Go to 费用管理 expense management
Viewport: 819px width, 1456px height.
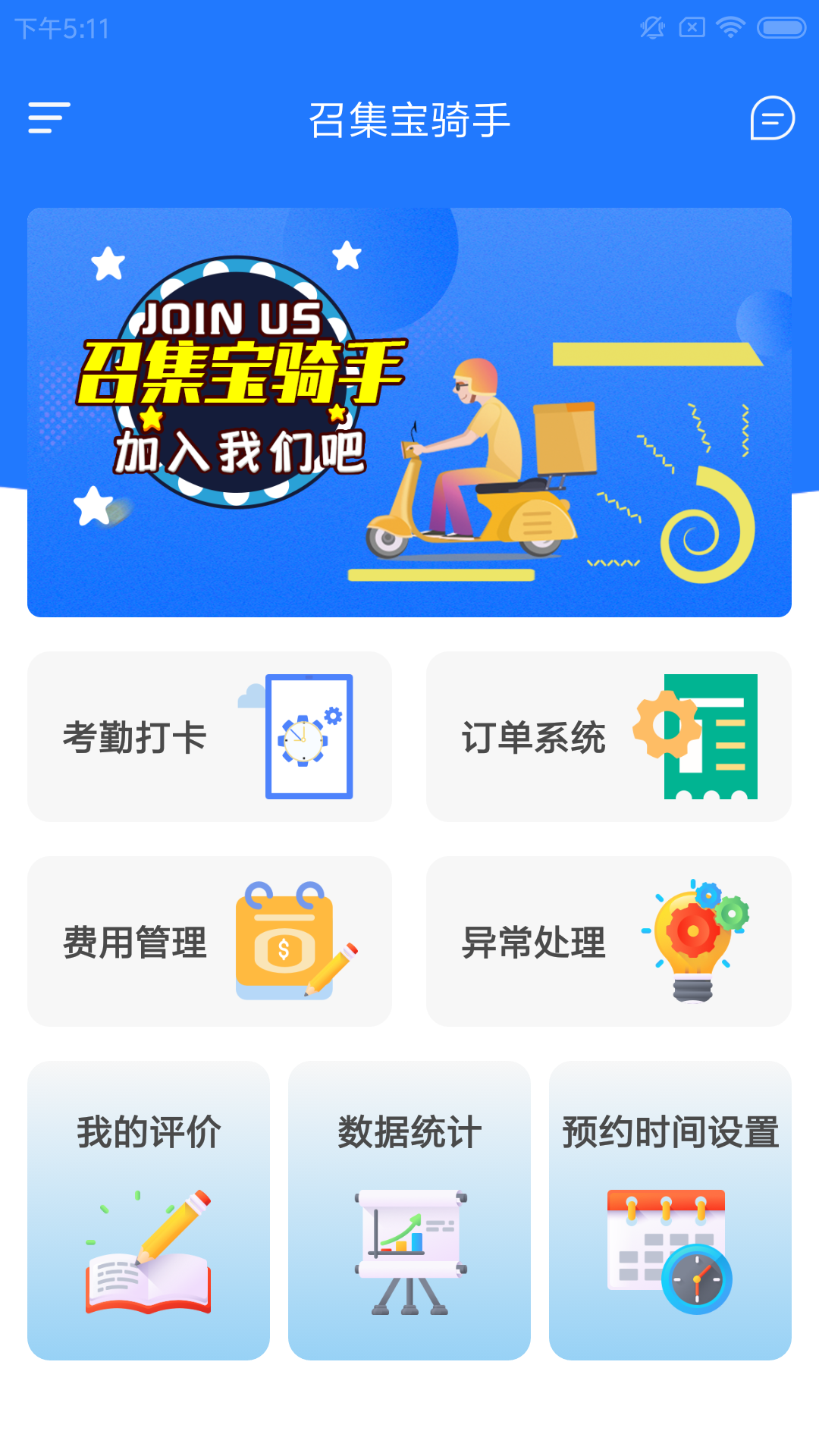click(x=209, y=941)
